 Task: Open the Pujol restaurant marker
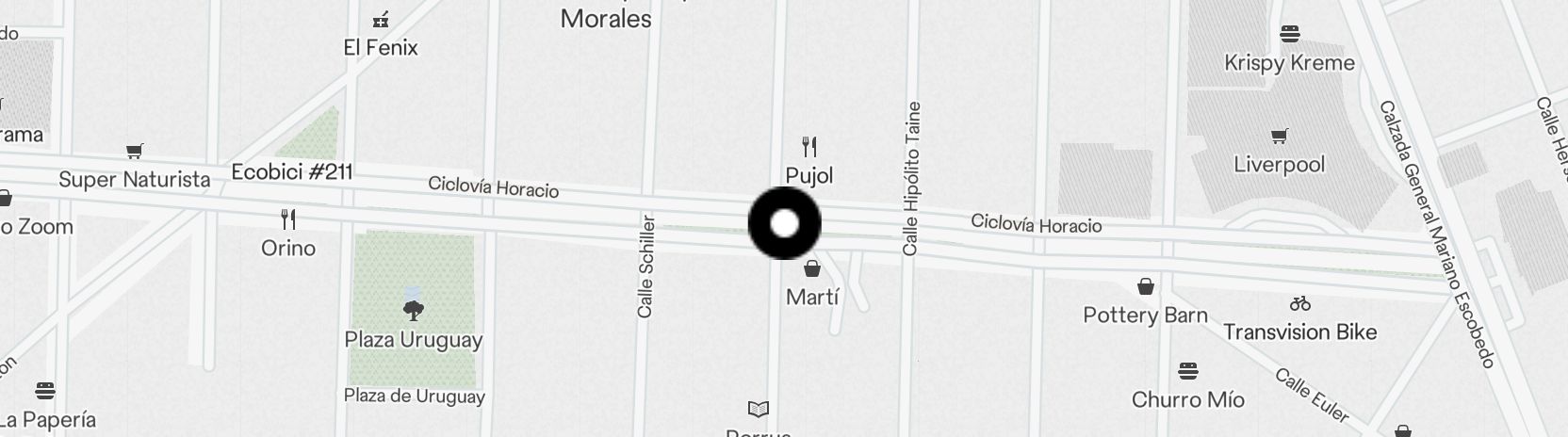coord(808,148)
